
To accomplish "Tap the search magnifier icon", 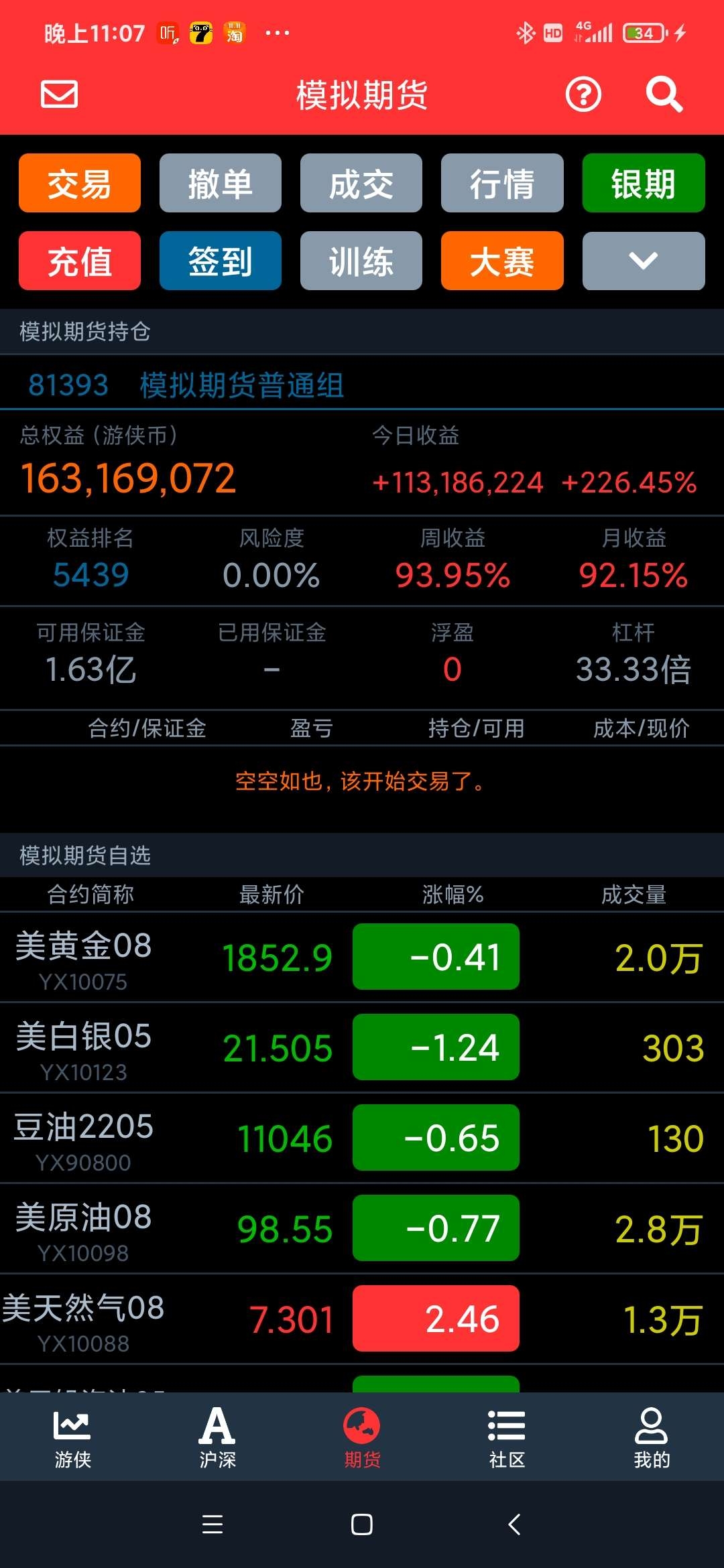I will point(664,94).
